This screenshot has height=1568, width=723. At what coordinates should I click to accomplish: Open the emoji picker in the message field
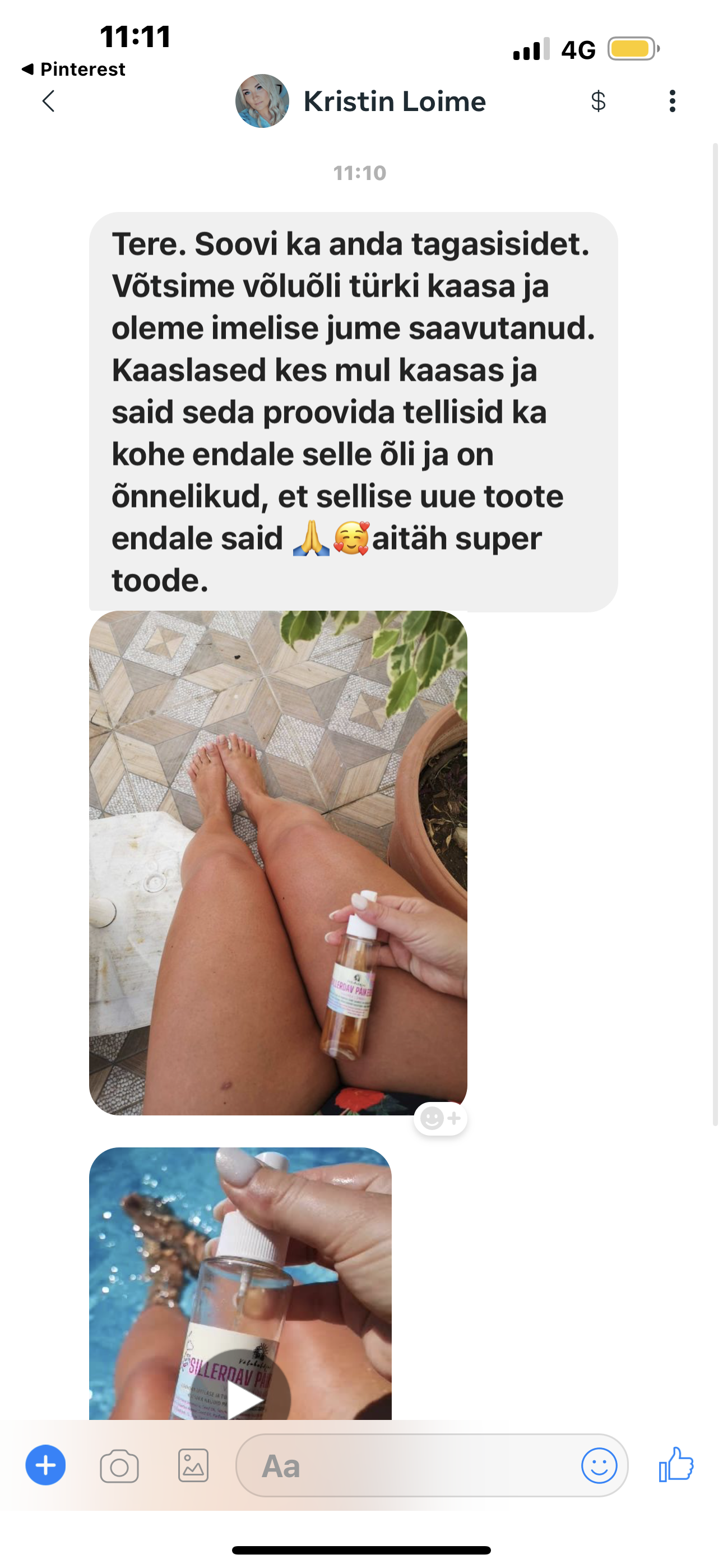click(x=600, y=1466)
